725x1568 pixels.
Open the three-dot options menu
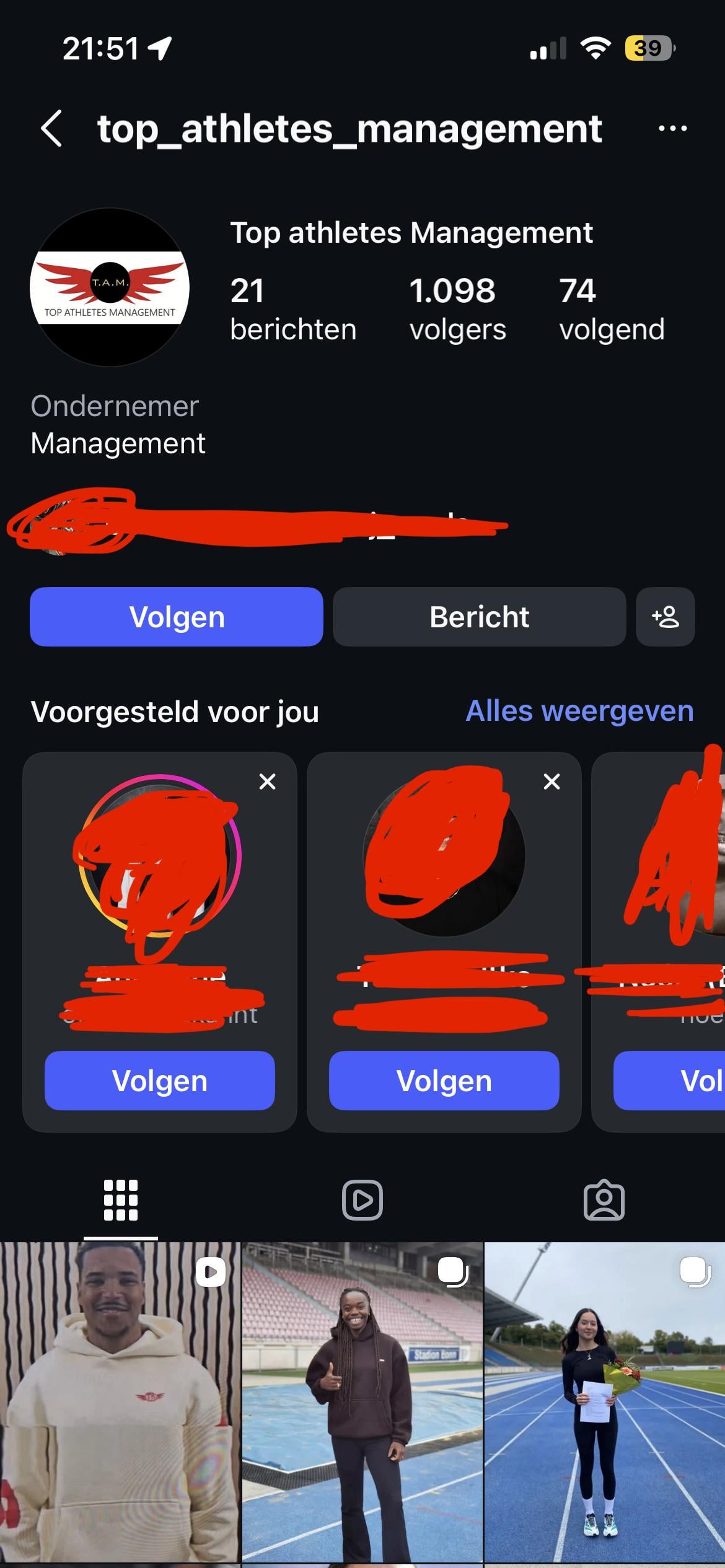(x=672, y=128)
